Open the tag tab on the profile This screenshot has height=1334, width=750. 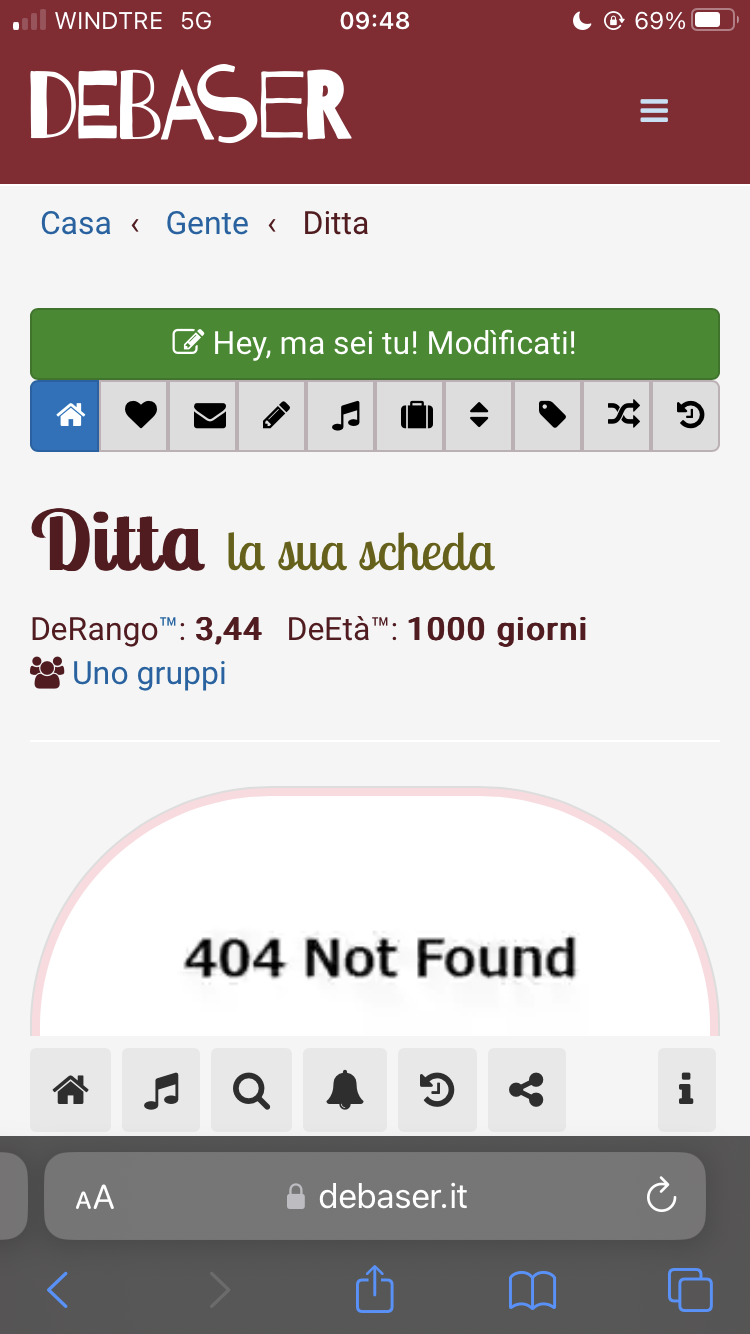(x=548, y=415)
